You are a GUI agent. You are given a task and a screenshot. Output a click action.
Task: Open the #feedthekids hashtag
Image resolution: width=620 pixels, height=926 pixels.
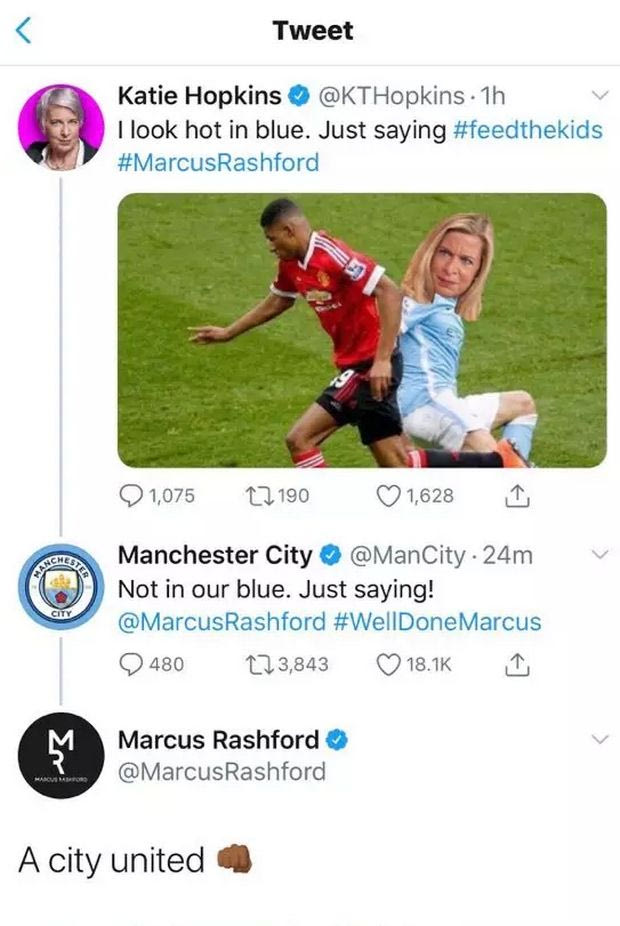[x=534, y=130]
